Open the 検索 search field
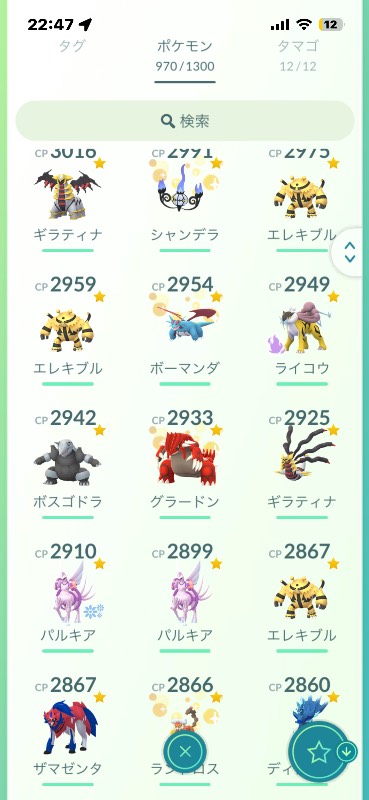The image size is (369, 800). (185, 121)
